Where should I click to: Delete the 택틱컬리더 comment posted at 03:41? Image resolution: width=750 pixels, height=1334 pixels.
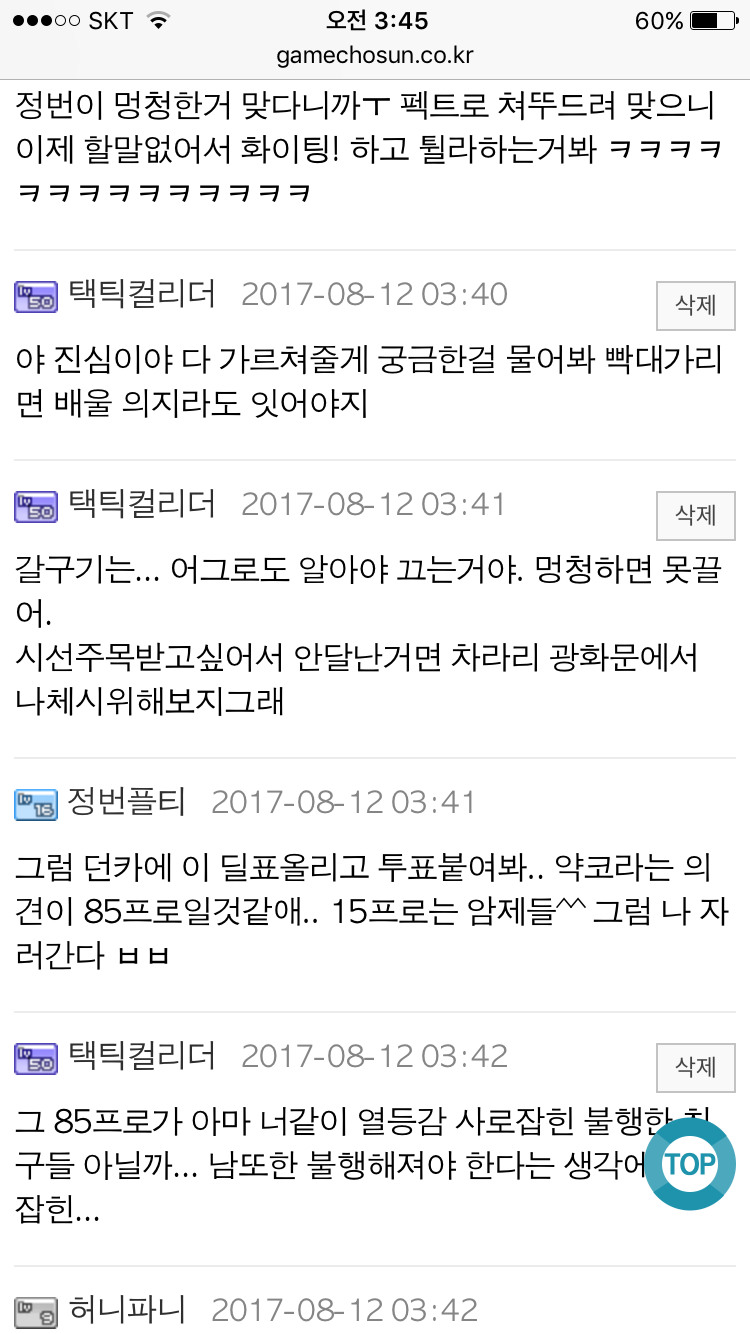[695, 515]
